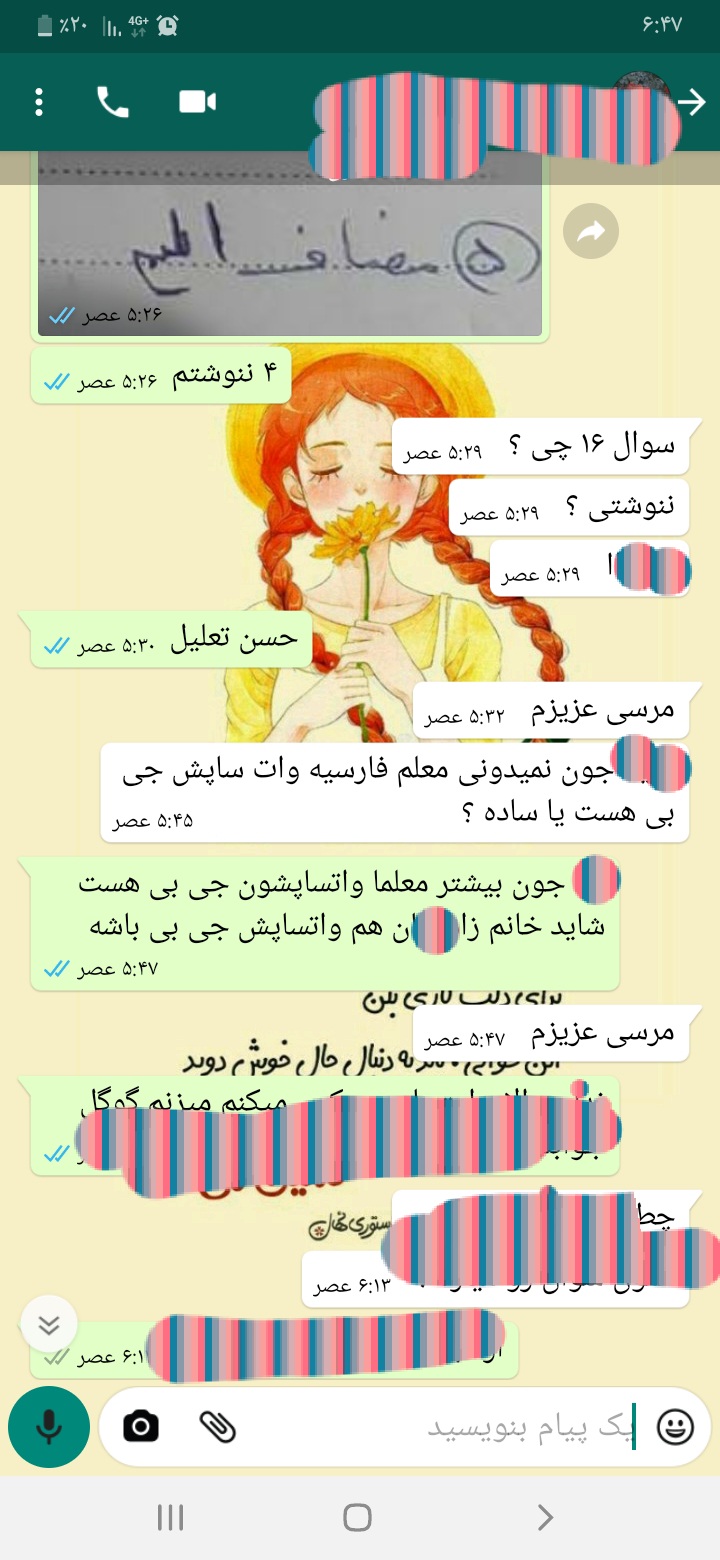Viewport: 720px width, 1560px height.
Task: Jump to the latest messages
Action: coord(48,1325)
